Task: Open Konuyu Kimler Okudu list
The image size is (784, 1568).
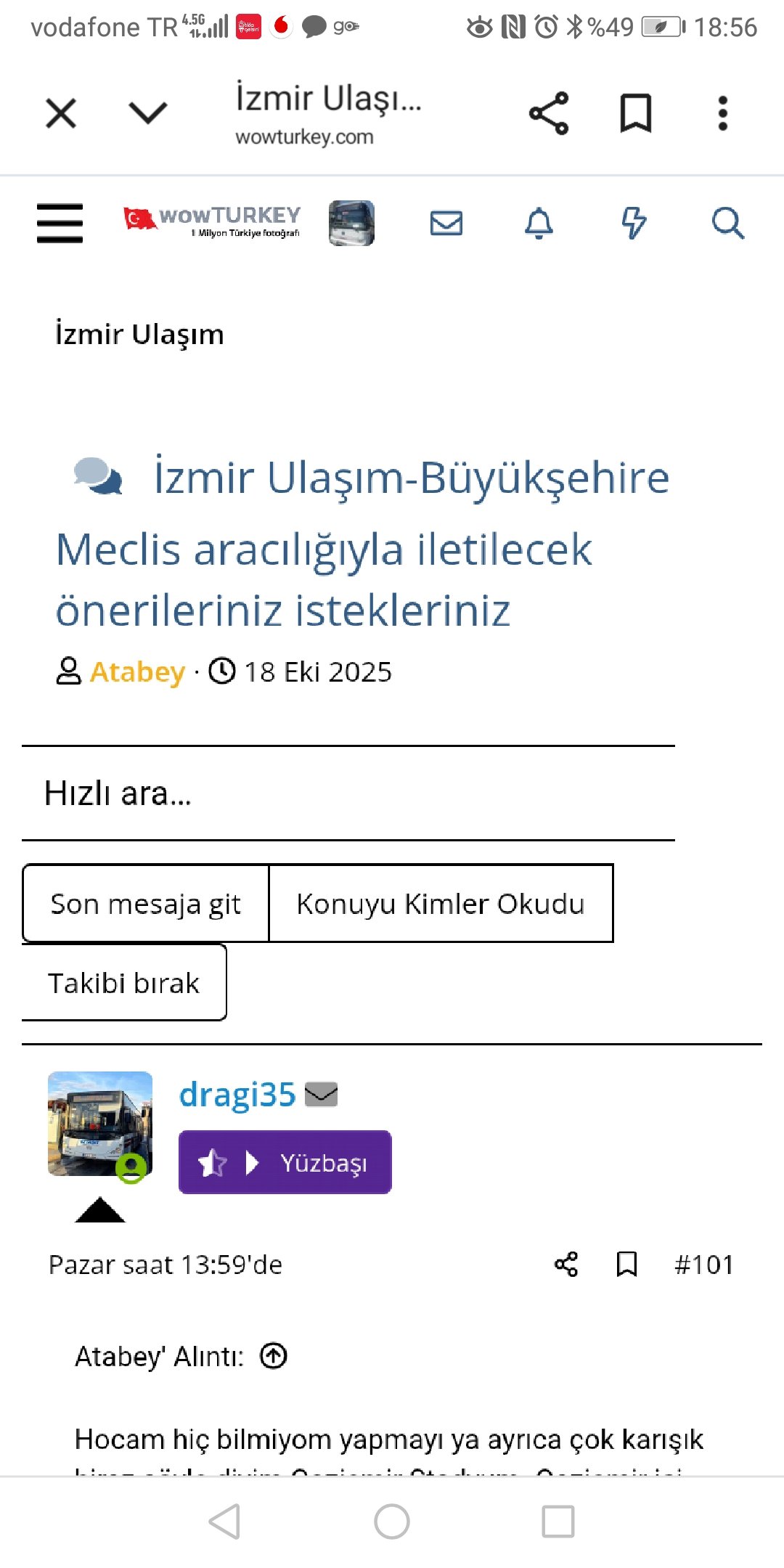Action: pos(441,904)
